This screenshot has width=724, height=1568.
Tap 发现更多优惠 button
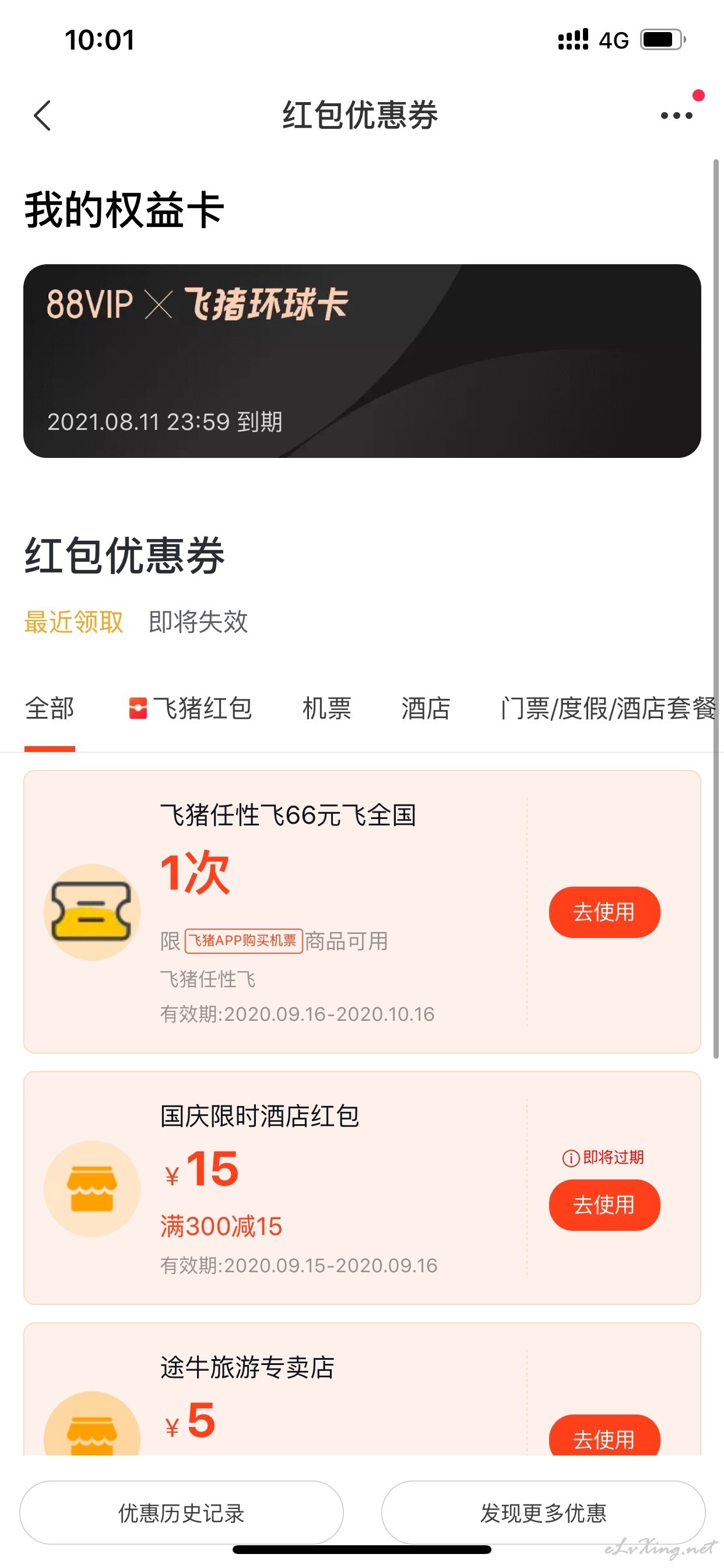coord(543,1513)
